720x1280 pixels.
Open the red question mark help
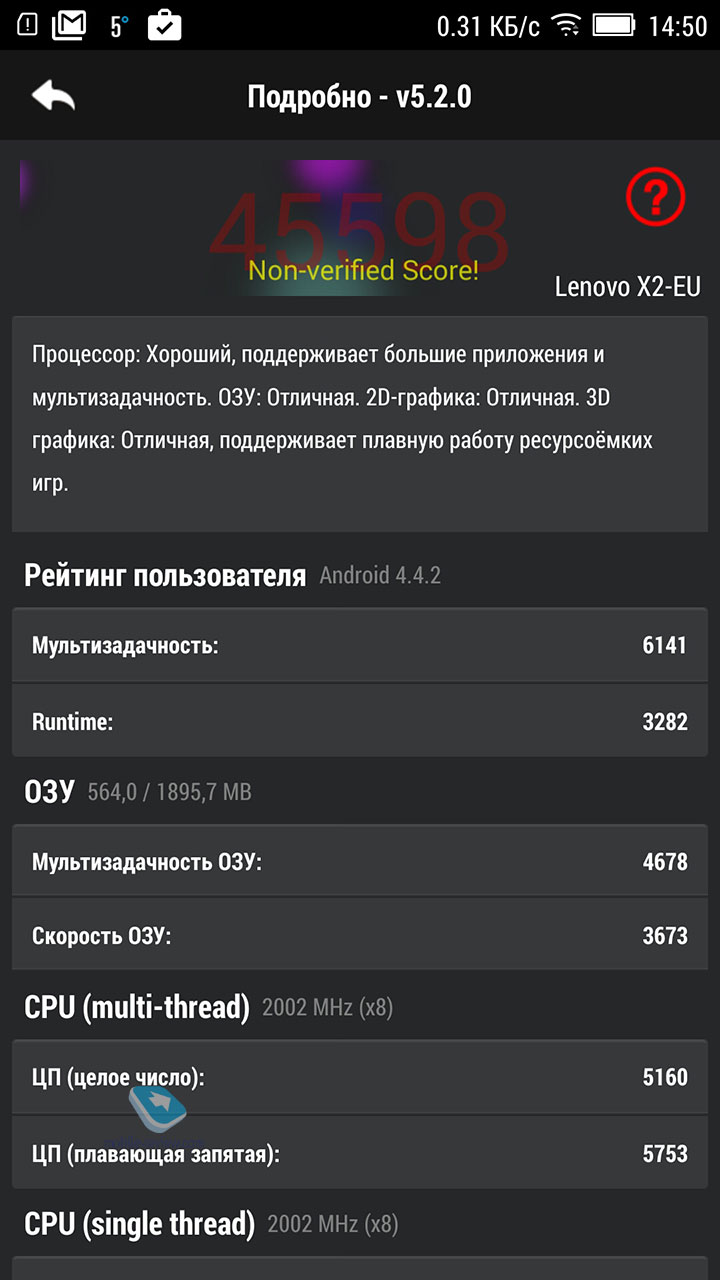(655, 197)
